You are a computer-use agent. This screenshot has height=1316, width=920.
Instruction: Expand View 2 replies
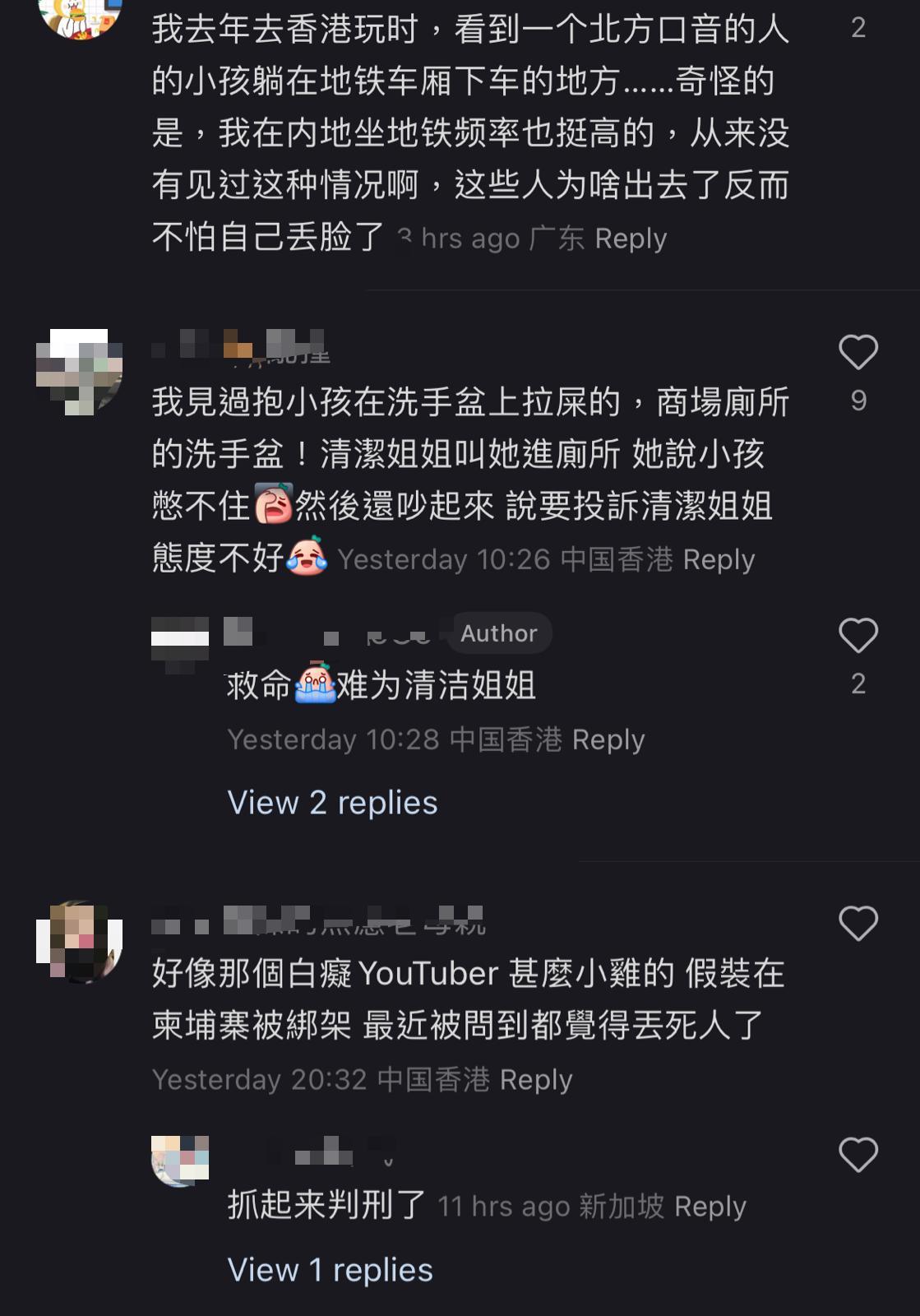click(332, 803)
